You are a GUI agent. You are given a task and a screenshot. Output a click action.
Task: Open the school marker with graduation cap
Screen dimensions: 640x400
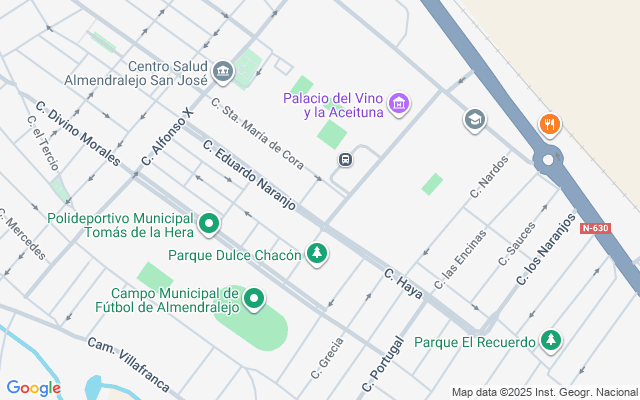(474, 120)
